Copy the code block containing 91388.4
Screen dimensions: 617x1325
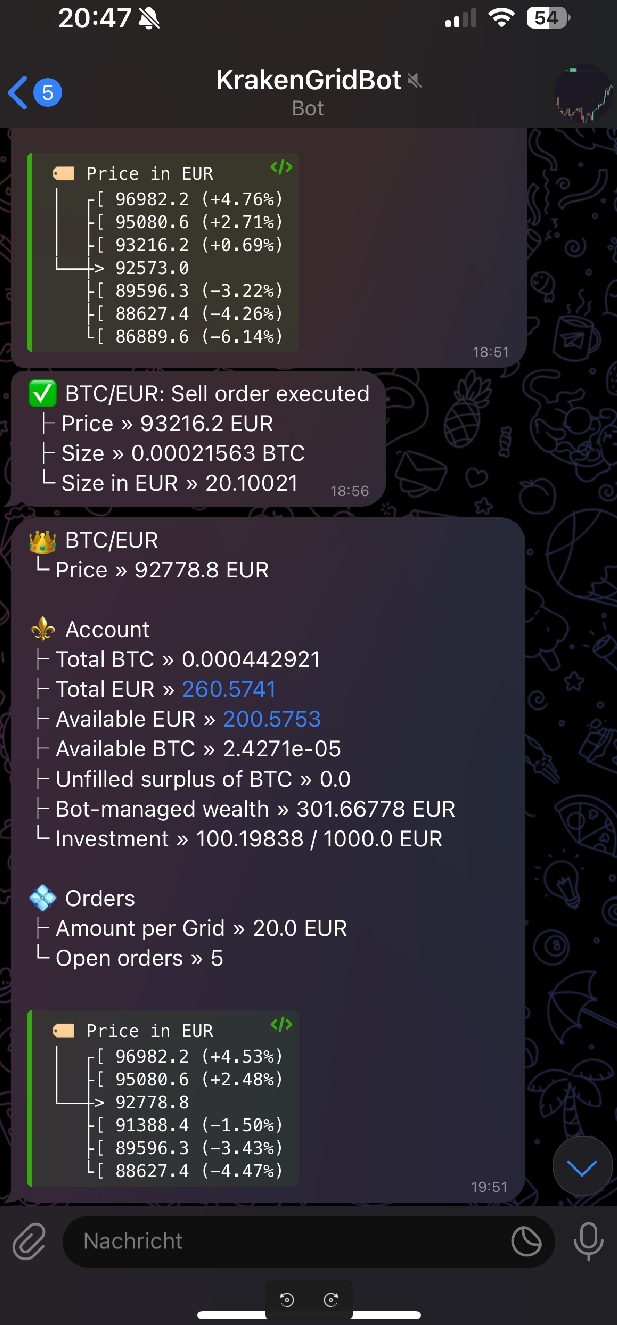point(281,1024)
